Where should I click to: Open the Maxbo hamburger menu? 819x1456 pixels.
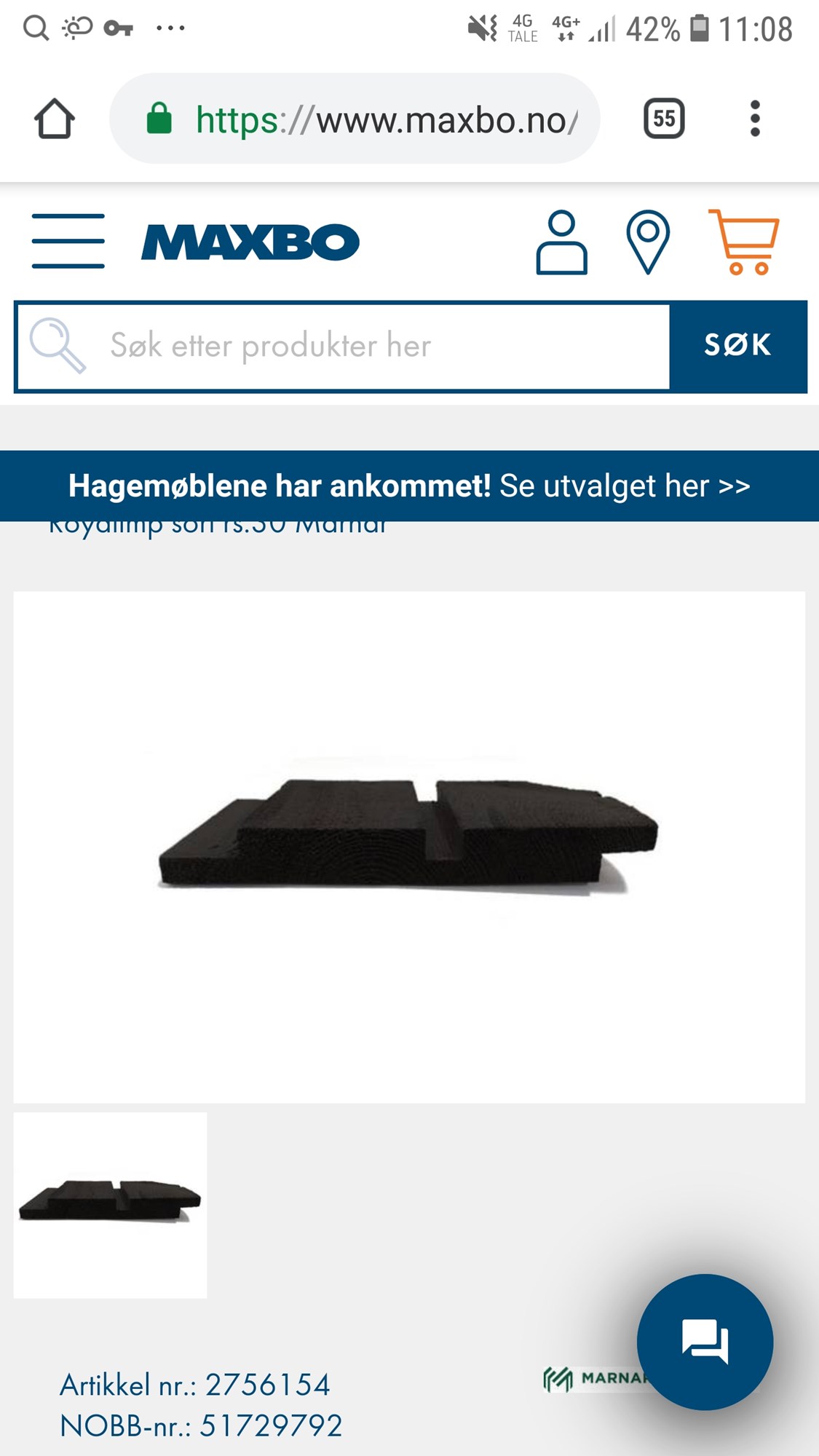coord(68,241)
